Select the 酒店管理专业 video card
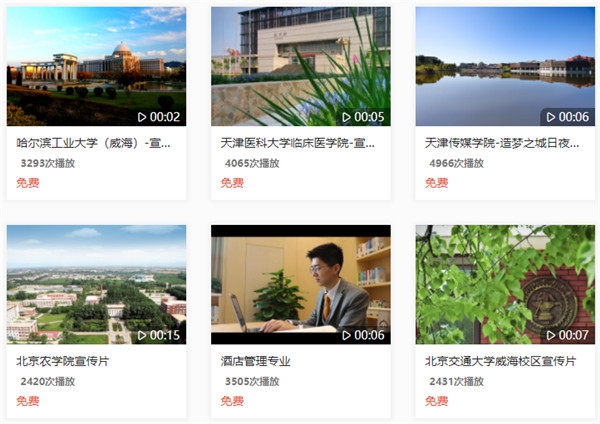Screen dimensions: 600x424 tap(300, 284)
